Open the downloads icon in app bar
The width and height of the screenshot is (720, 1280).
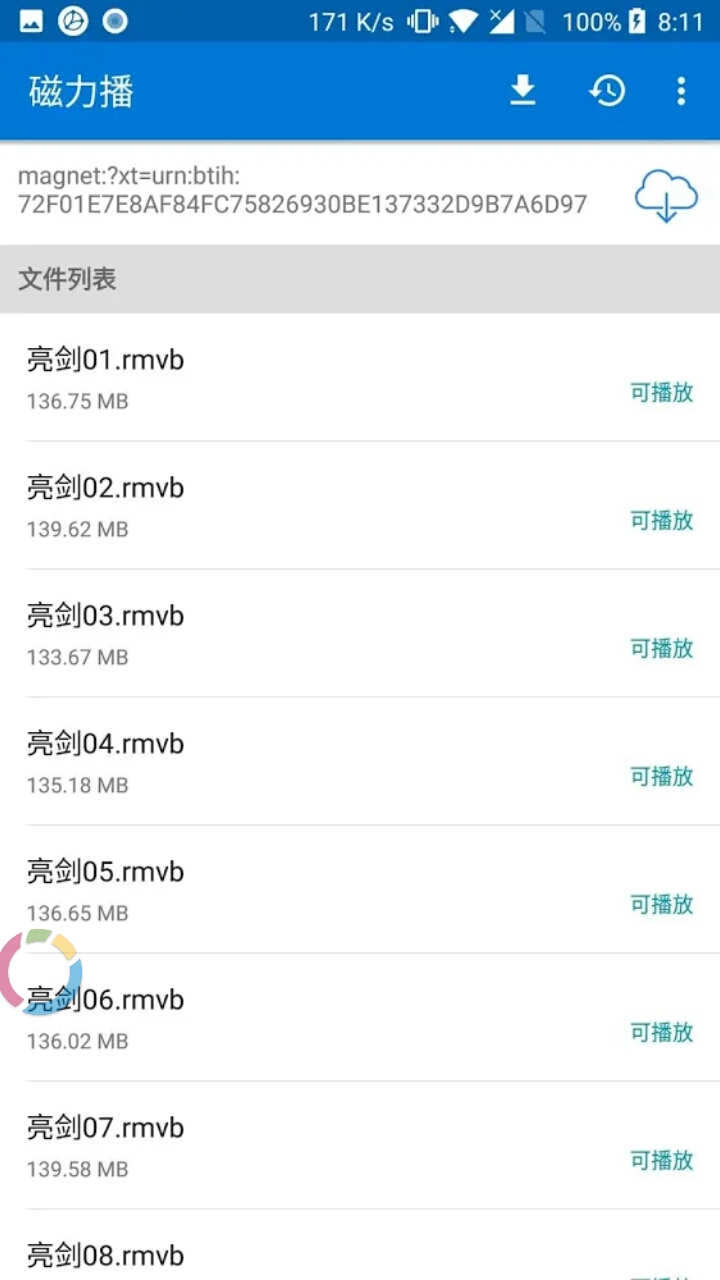[522, 91]
